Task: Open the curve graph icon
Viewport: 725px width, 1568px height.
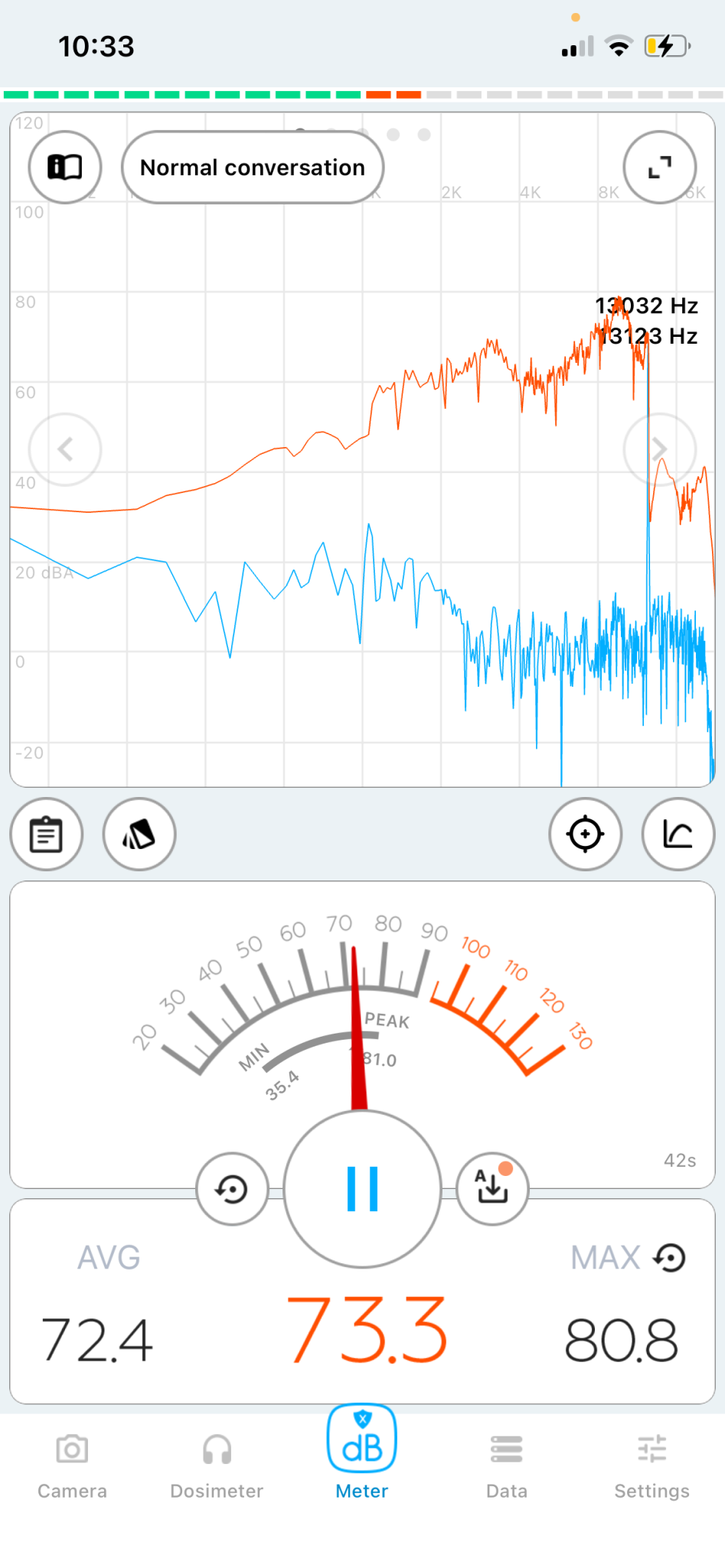Action: click(678, 835)
